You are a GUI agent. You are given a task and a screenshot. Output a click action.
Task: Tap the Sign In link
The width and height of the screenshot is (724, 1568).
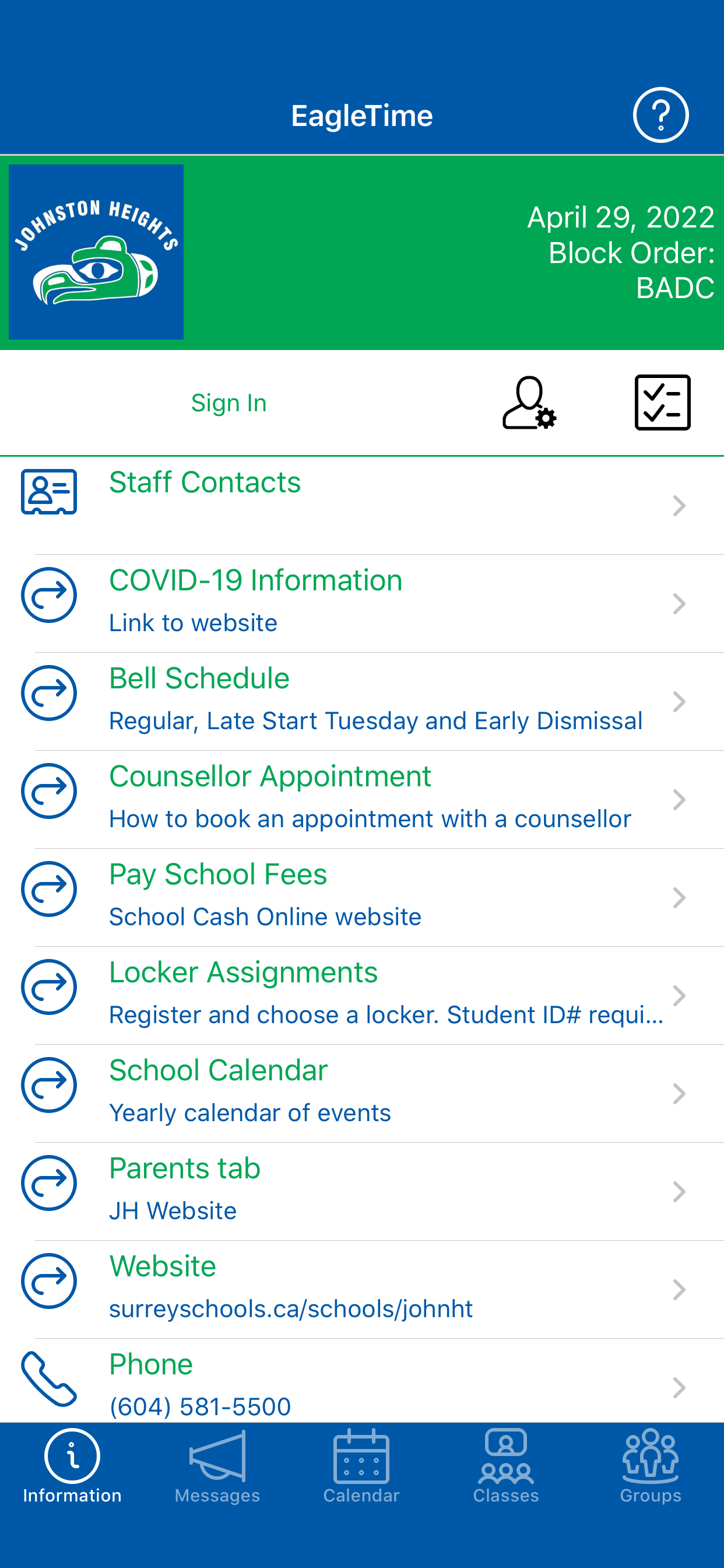(x=229, y=403)
